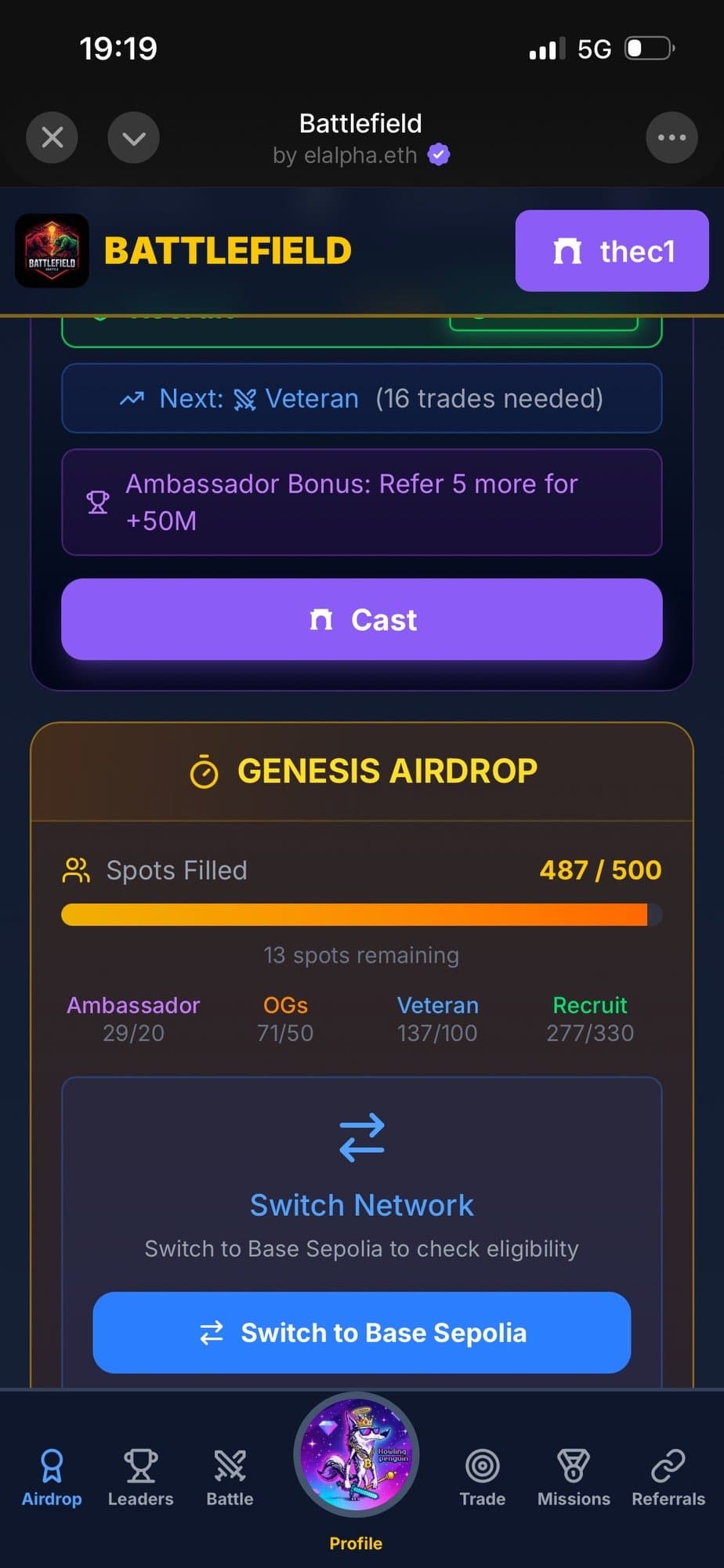
Task: Open the Missions tab
Action: coord(574,1477)
